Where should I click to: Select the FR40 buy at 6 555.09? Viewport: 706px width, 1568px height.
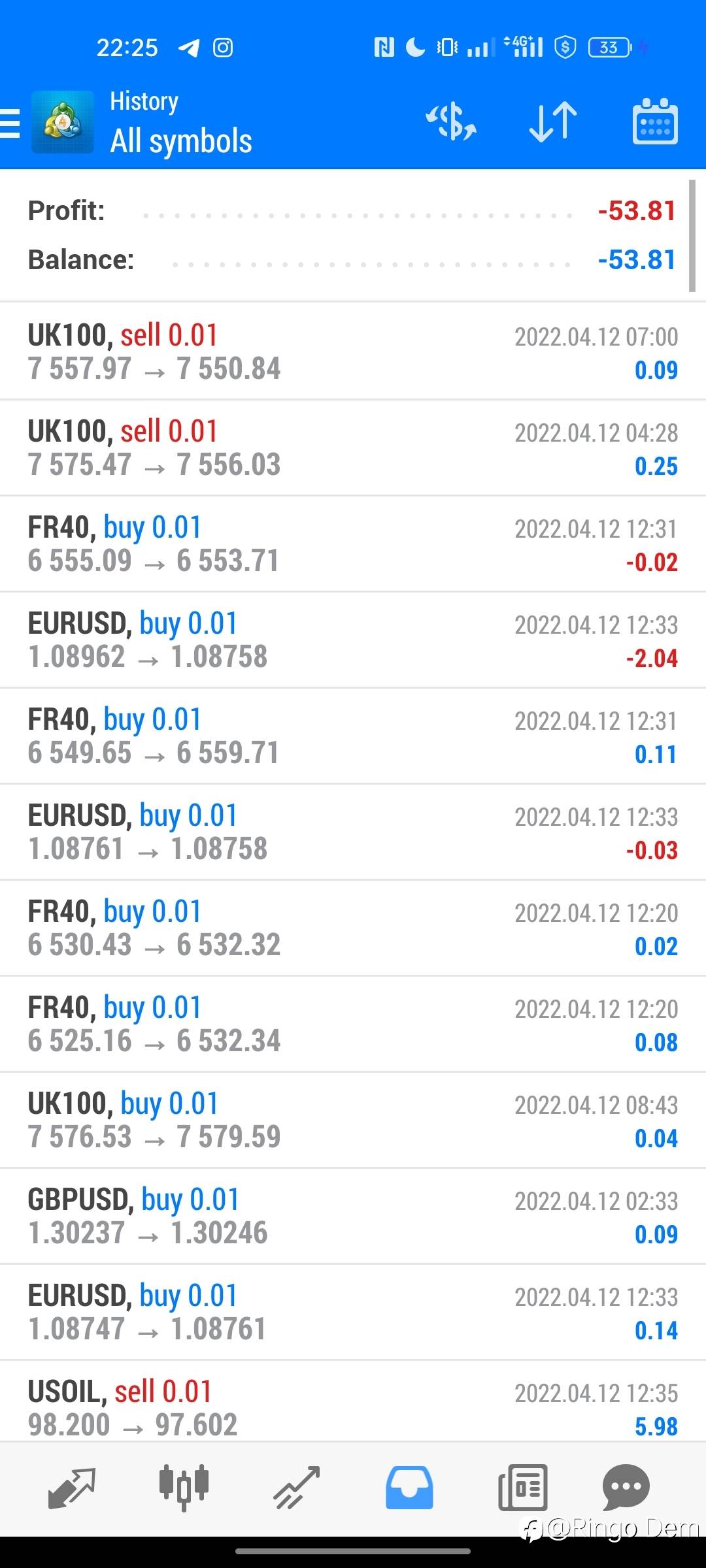353,544
